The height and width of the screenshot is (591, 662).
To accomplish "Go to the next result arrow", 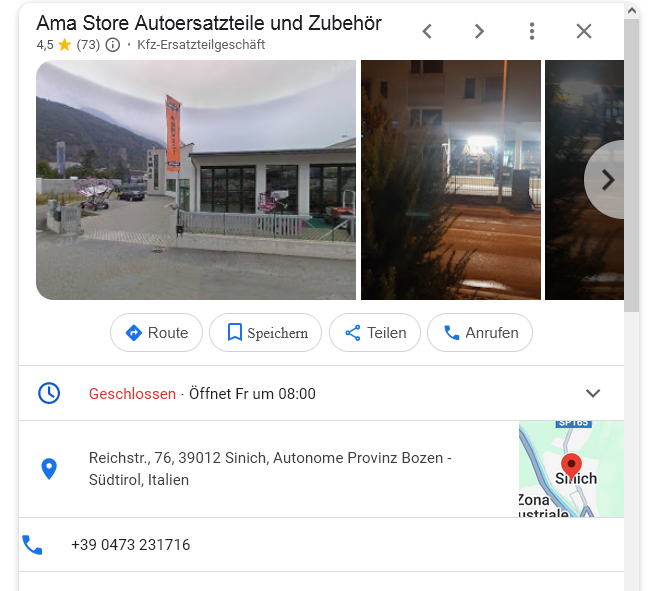I will point(479,31).
